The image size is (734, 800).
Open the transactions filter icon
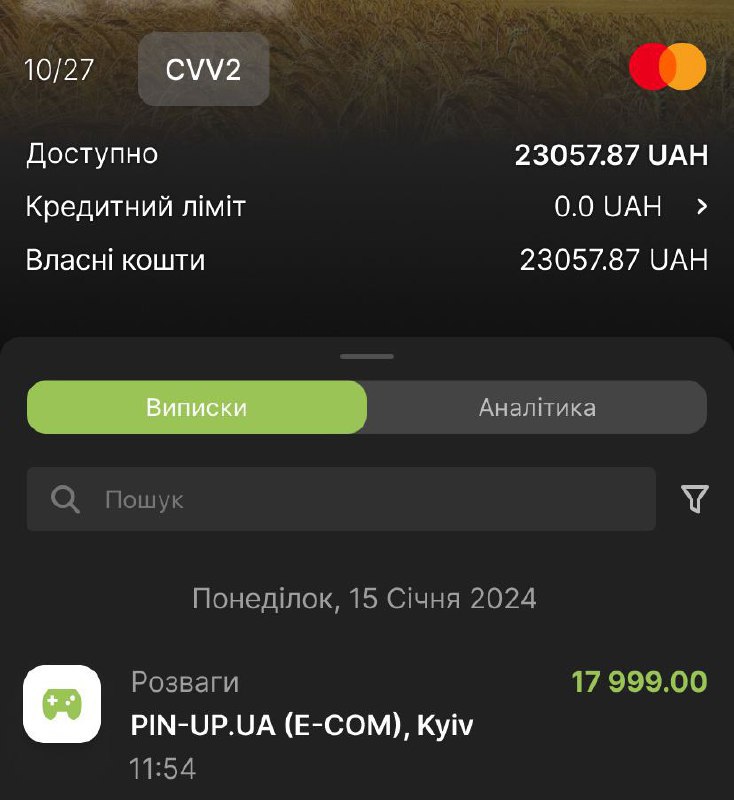(x=695, y=499)
